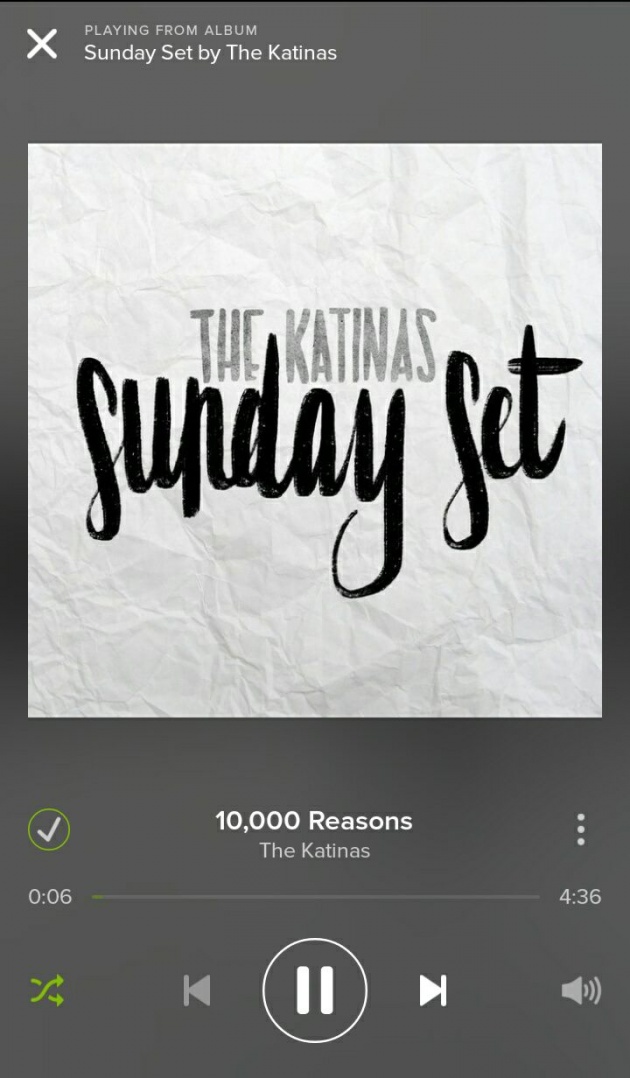Tap the song progress bar to seek

point(316,896)
